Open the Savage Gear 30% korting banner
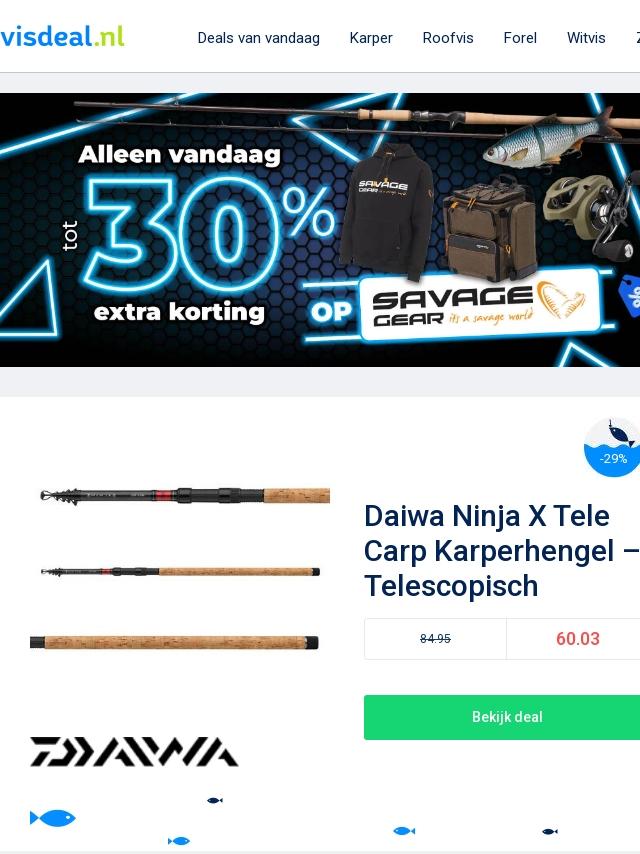Image resolution: width=640 pixels, height=854 pixels. coord(320,230)
